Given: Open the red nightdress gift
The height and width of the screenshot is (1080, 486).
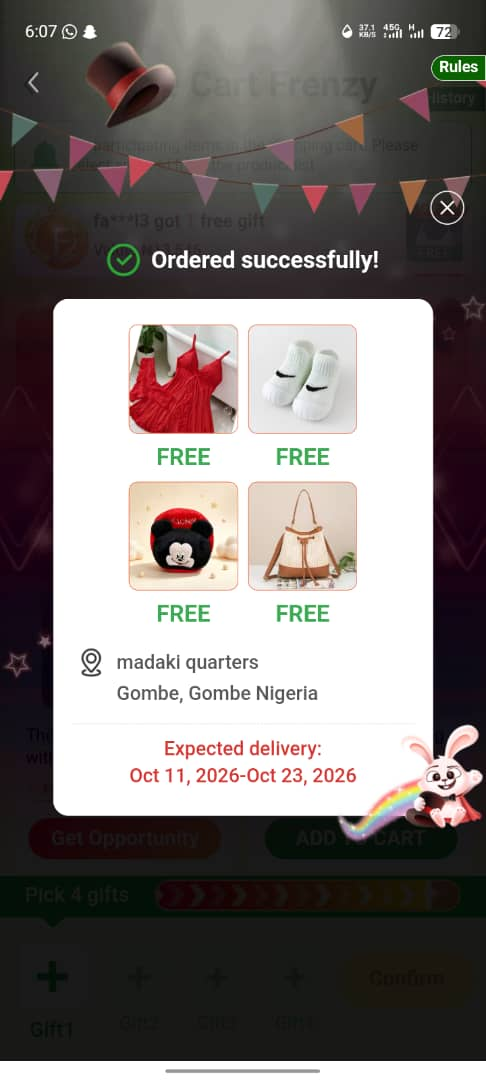Looking at the screenshot, I should pyautogui.click(x=183, y=379).
